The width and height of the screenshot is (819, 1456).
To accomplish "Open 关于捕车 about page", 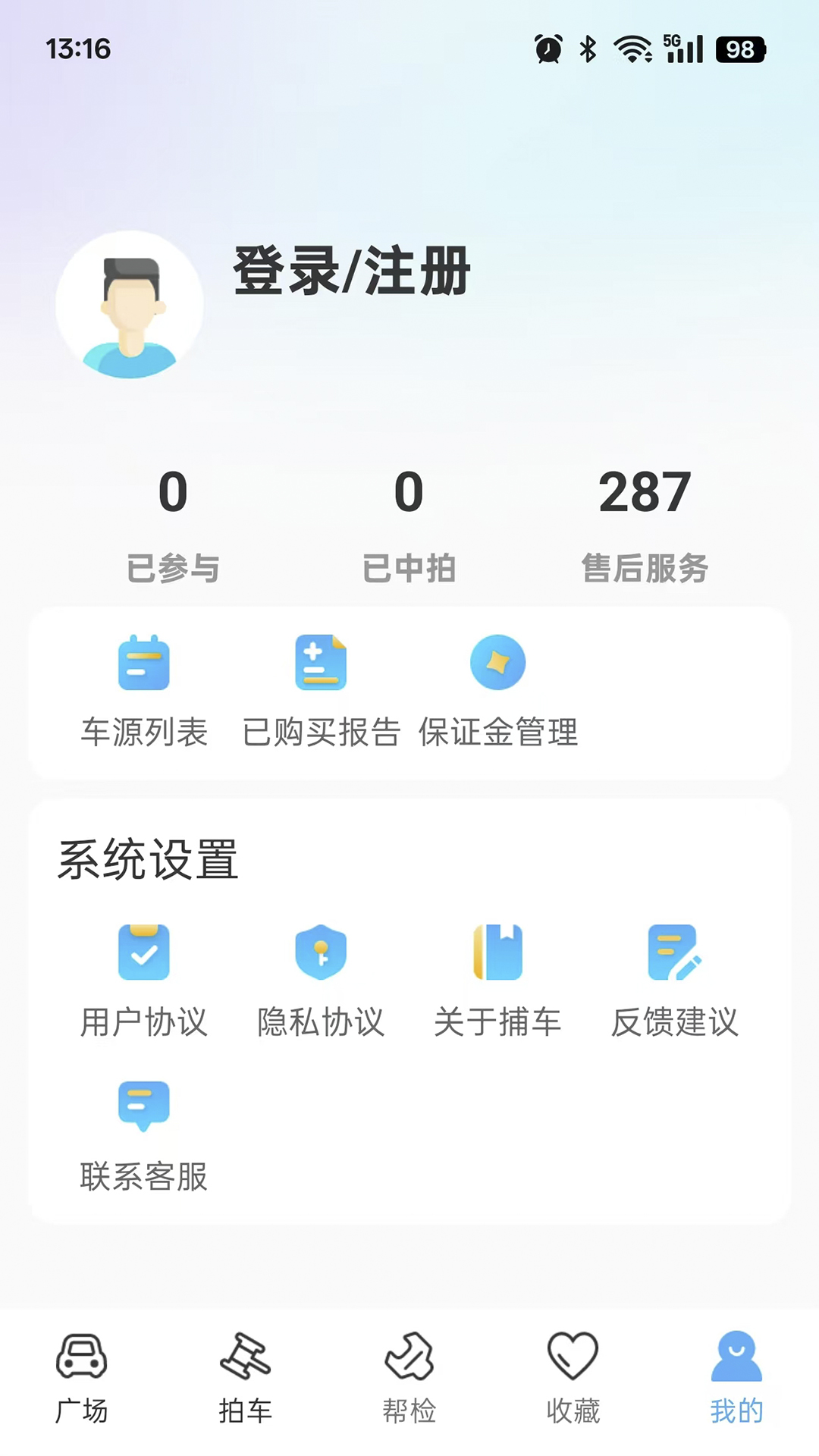I will pos(498,981).
